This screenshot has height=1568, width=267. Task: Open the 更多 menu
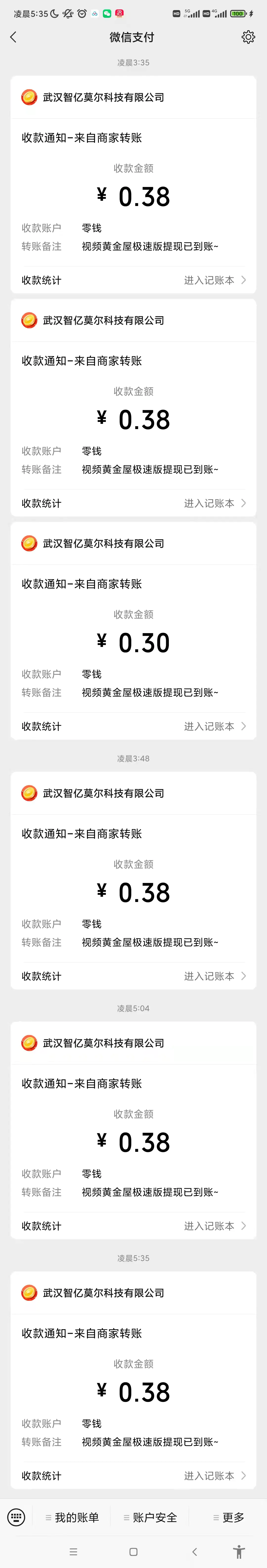(x=229, y=1517)
